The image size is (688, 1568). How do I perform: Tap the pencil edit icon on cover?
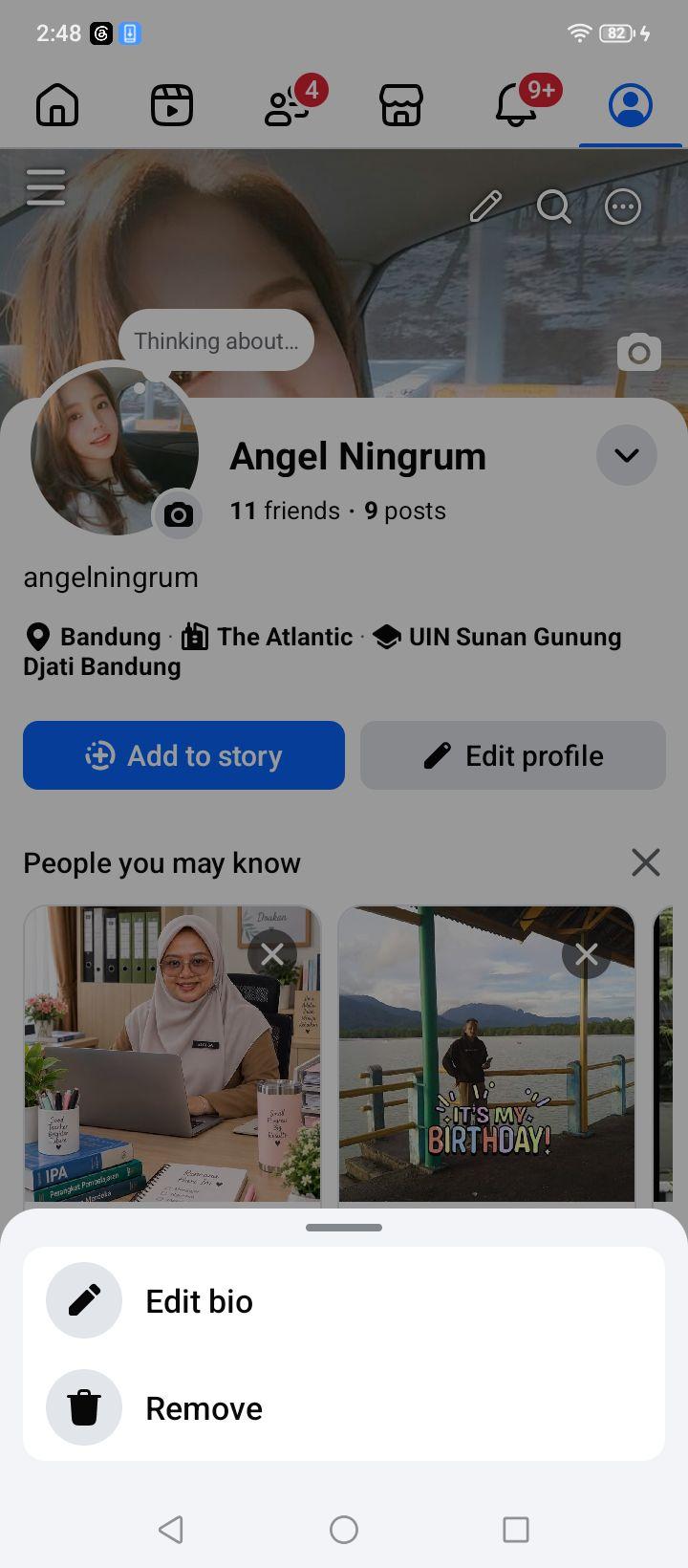(x=485, y=206)
